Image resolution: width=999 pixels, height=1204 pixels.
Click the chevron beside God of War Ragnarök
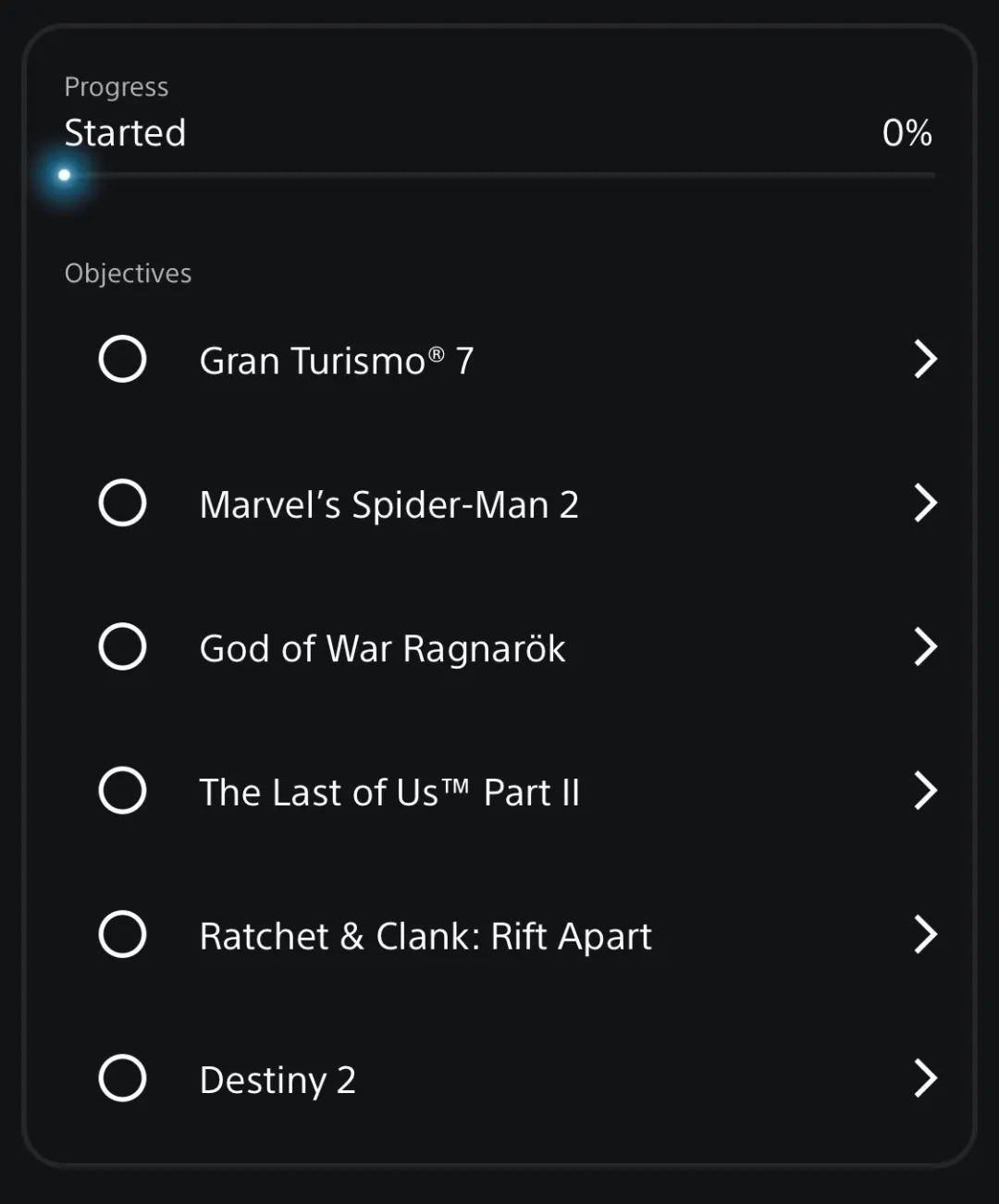point(926,648)
